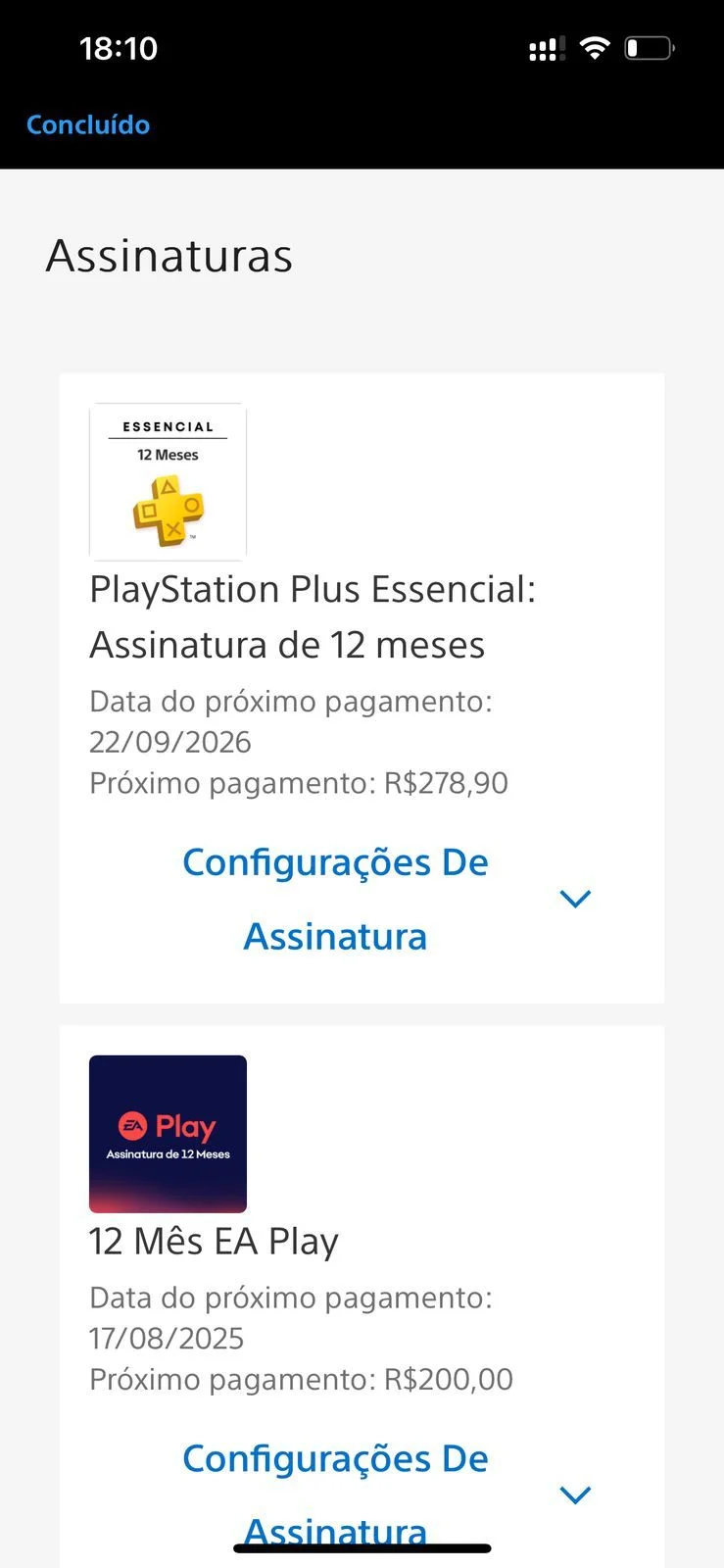
Task: Expand the PlayStation Plus subscription settings chevron
Action: click(576, 897)
